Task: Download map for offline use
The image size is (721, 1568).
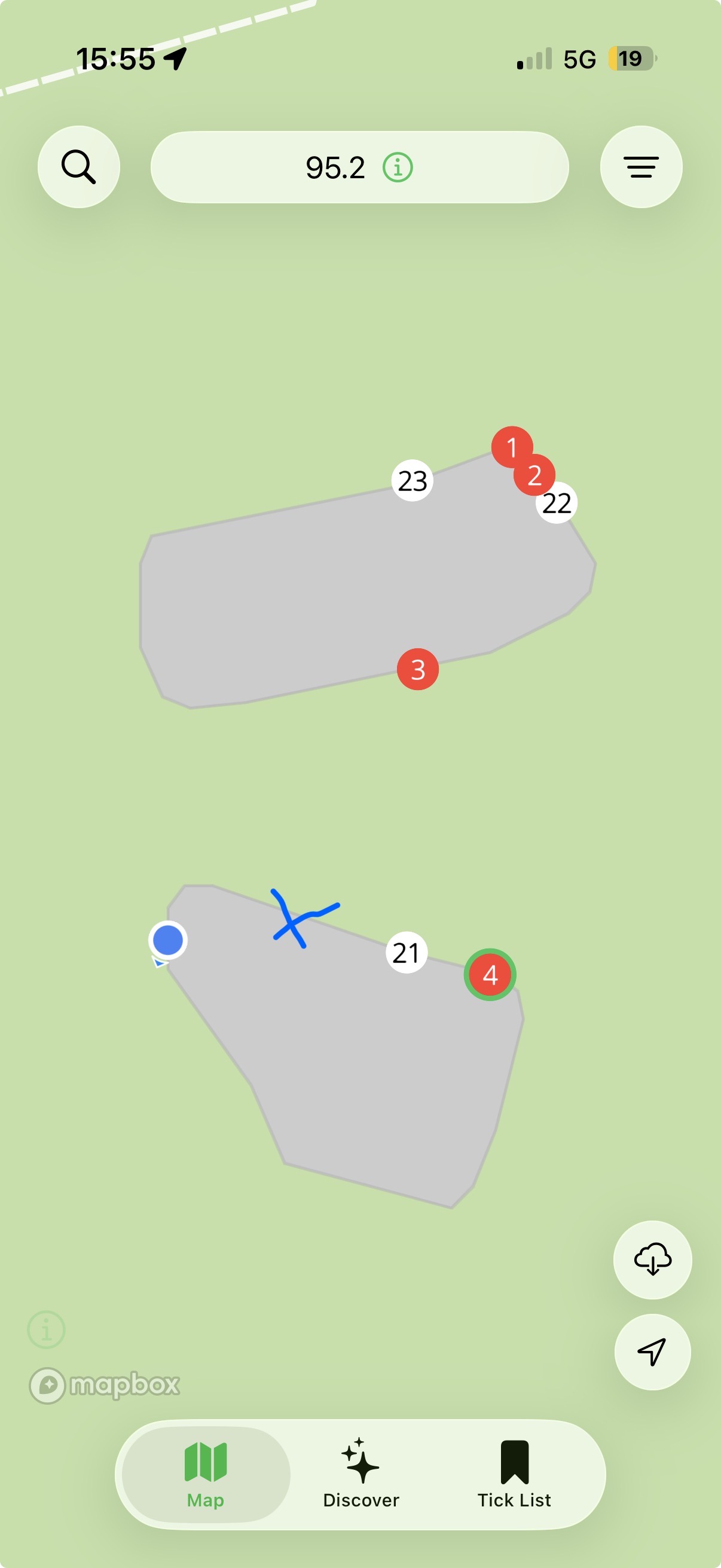Action: tap(652, 1259)
